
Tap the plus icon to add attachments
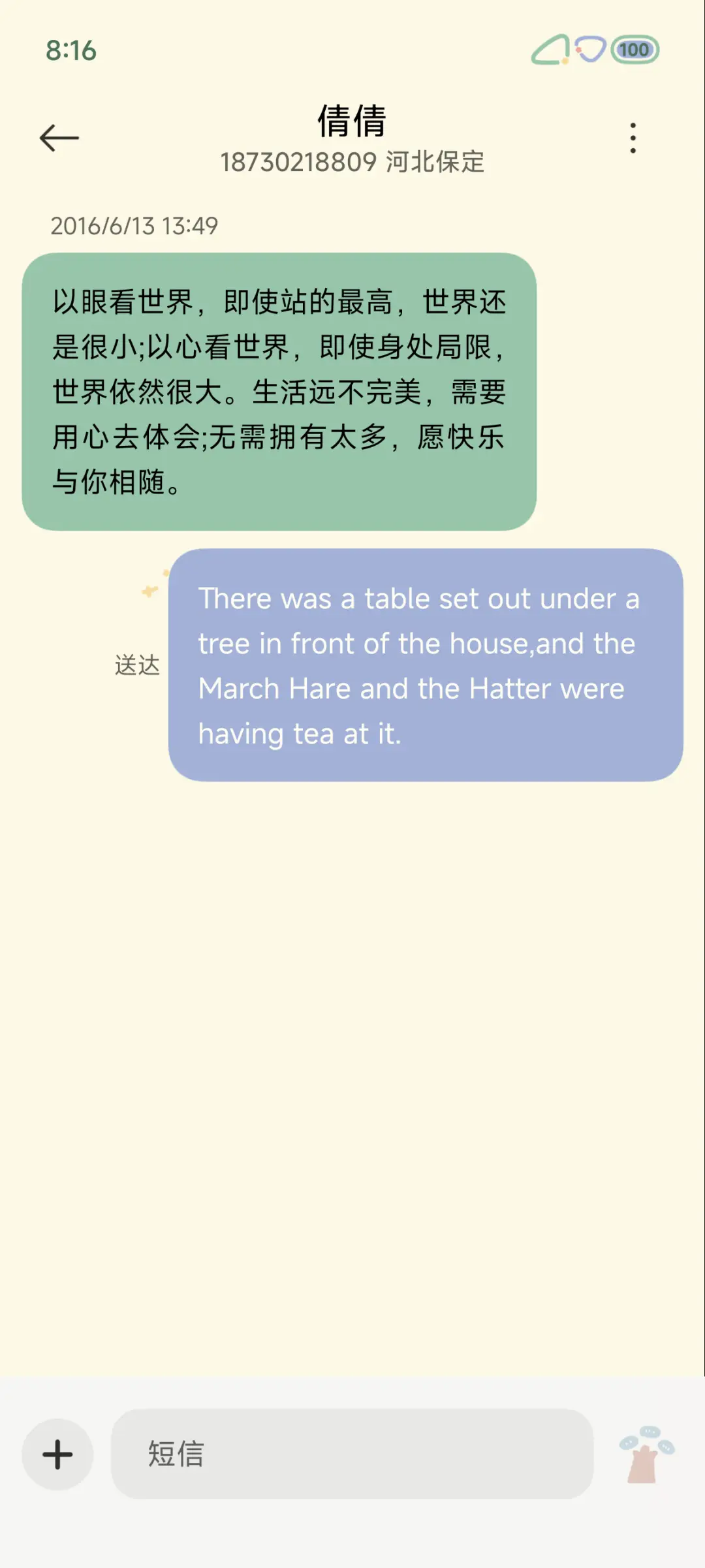point(57,1454)
